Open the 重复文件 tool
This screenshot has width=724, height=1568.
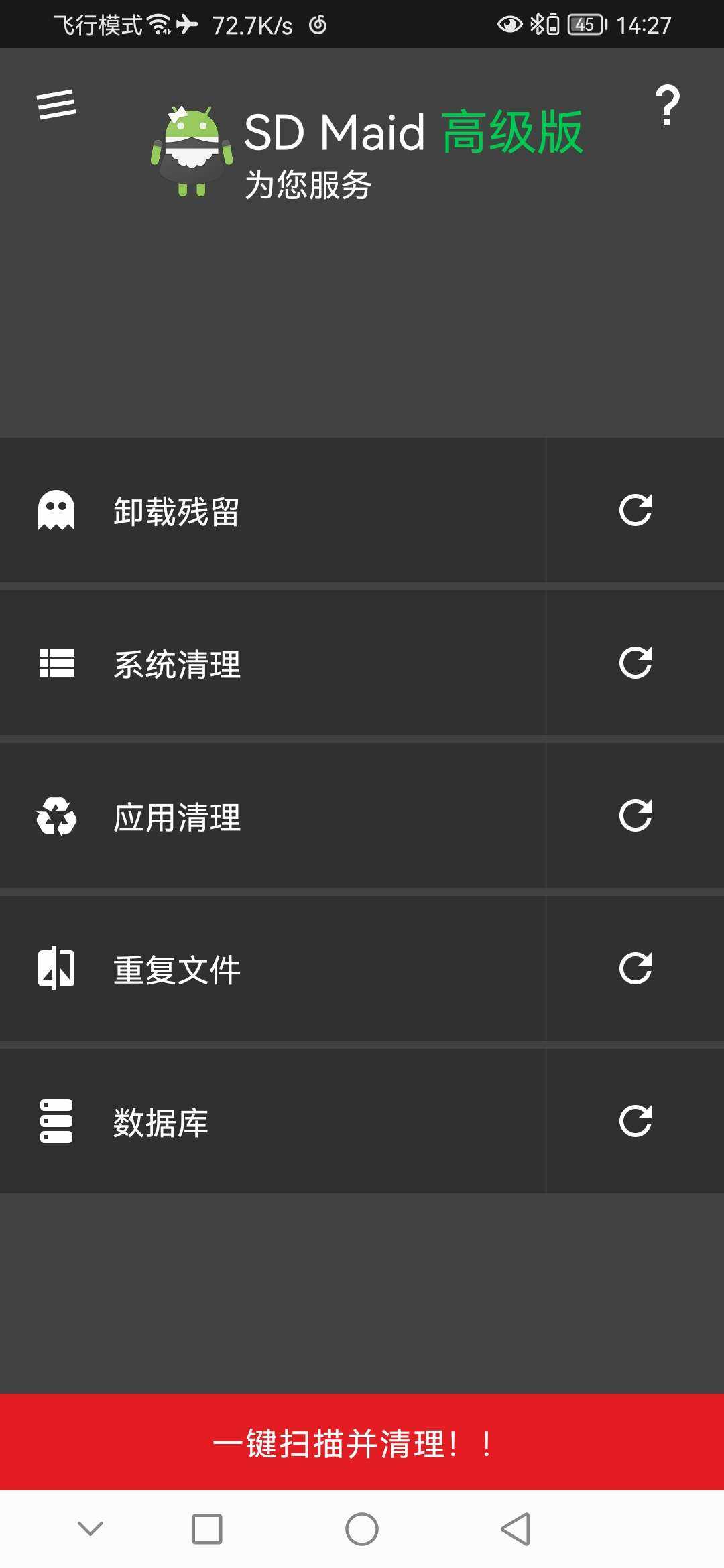(x=273, y=968)
